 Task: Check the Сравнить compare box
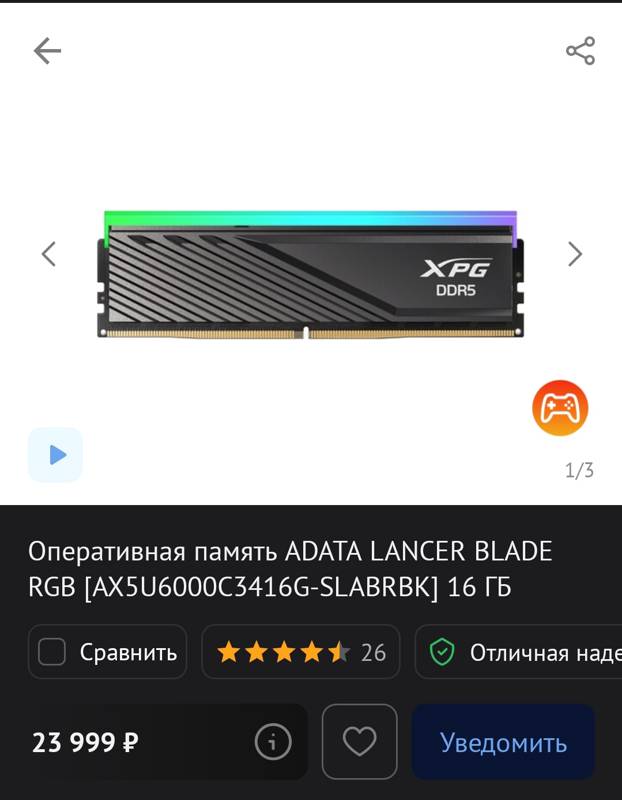52,653
